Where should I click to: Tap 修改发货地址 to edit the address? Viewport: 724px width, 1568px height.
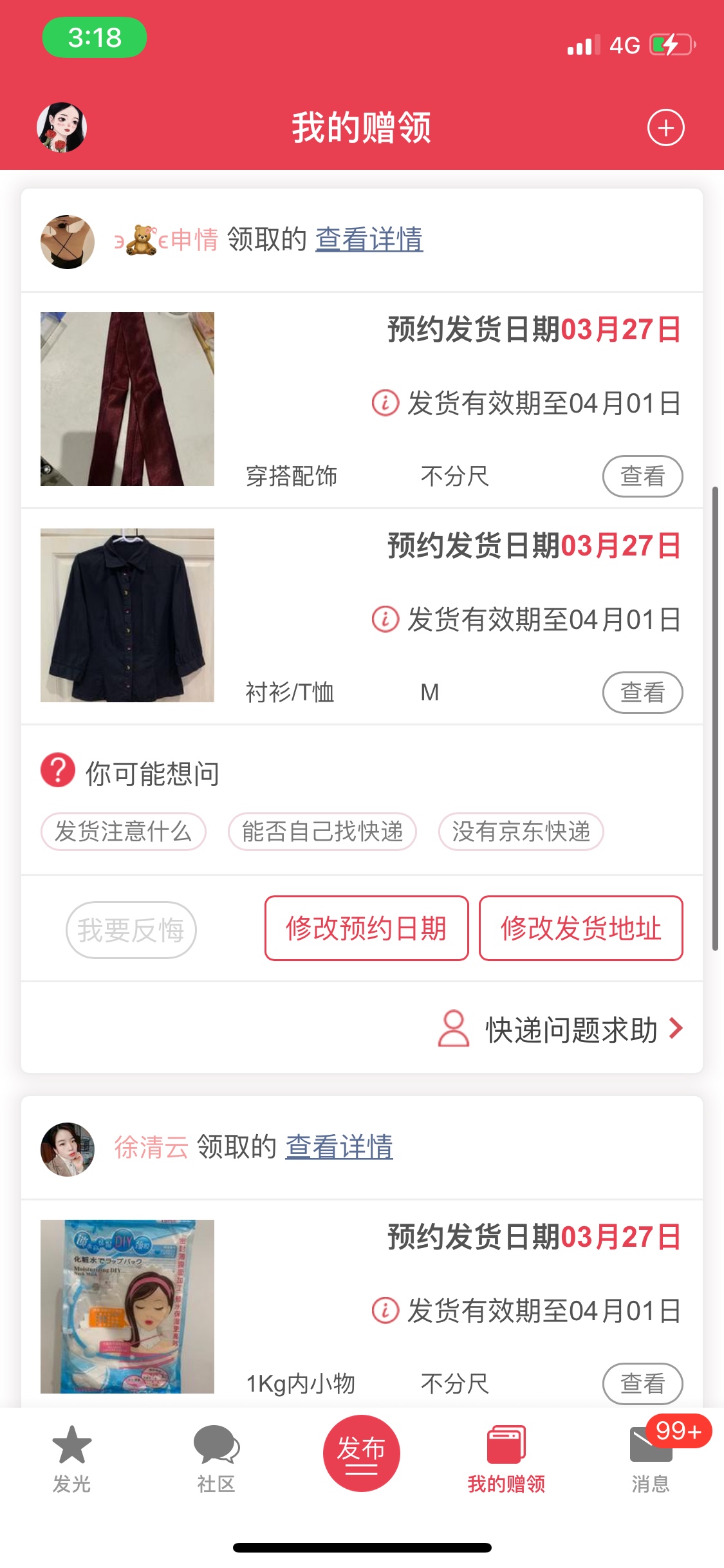point(581,928)
